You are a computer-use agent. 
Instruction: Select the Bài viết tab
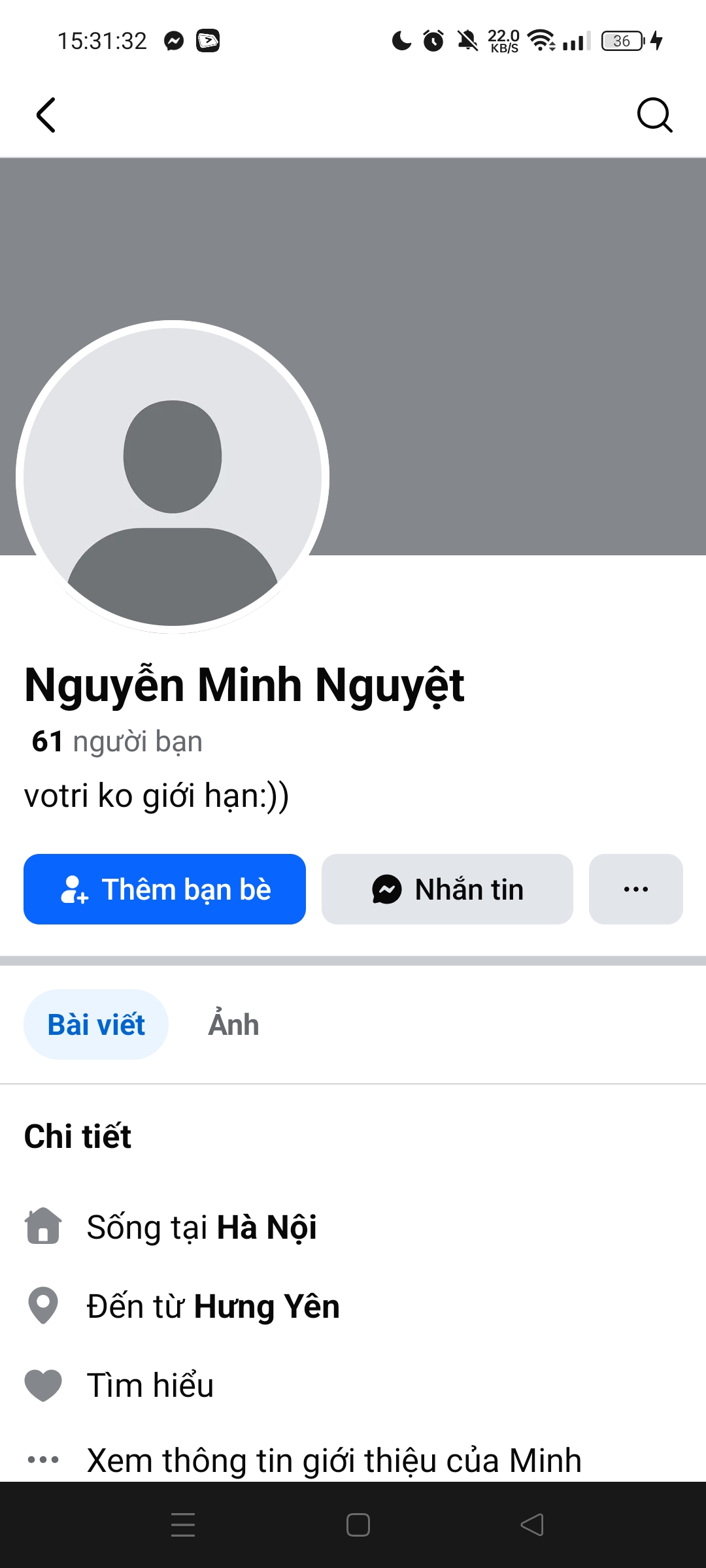tap(96, 1024)
